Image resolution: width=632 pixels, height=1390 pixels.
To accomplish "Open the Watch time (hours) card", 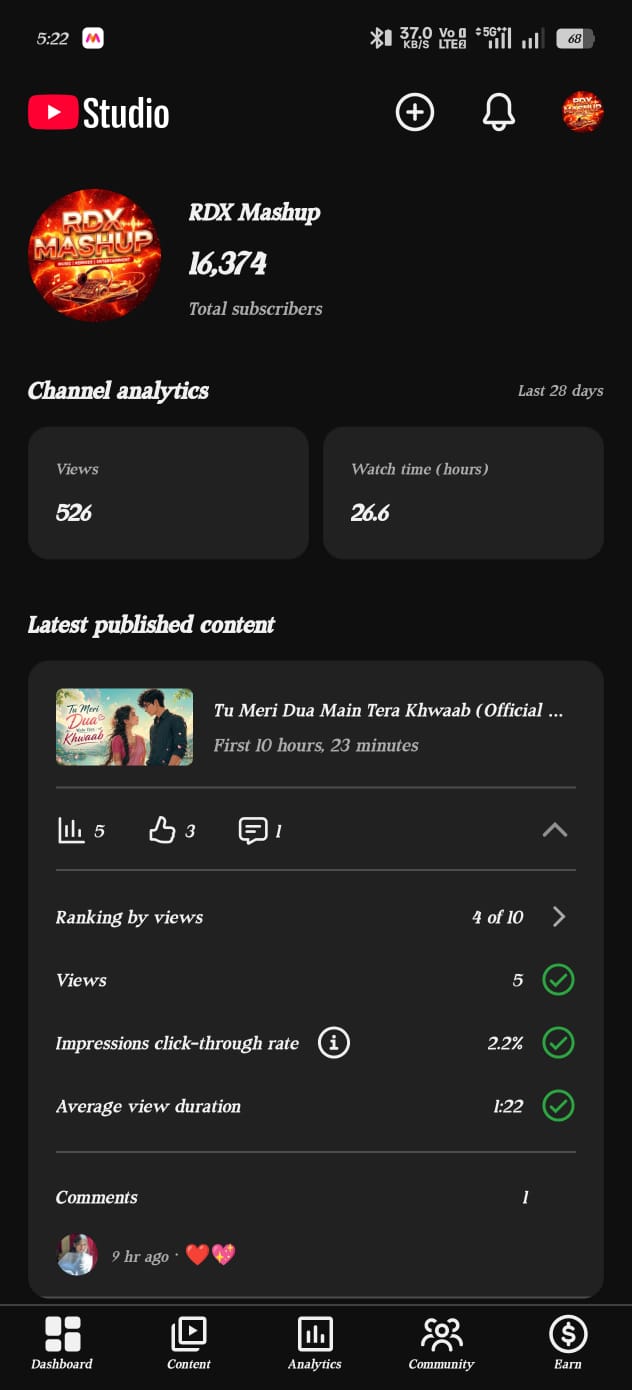I will tap(463, 492).
